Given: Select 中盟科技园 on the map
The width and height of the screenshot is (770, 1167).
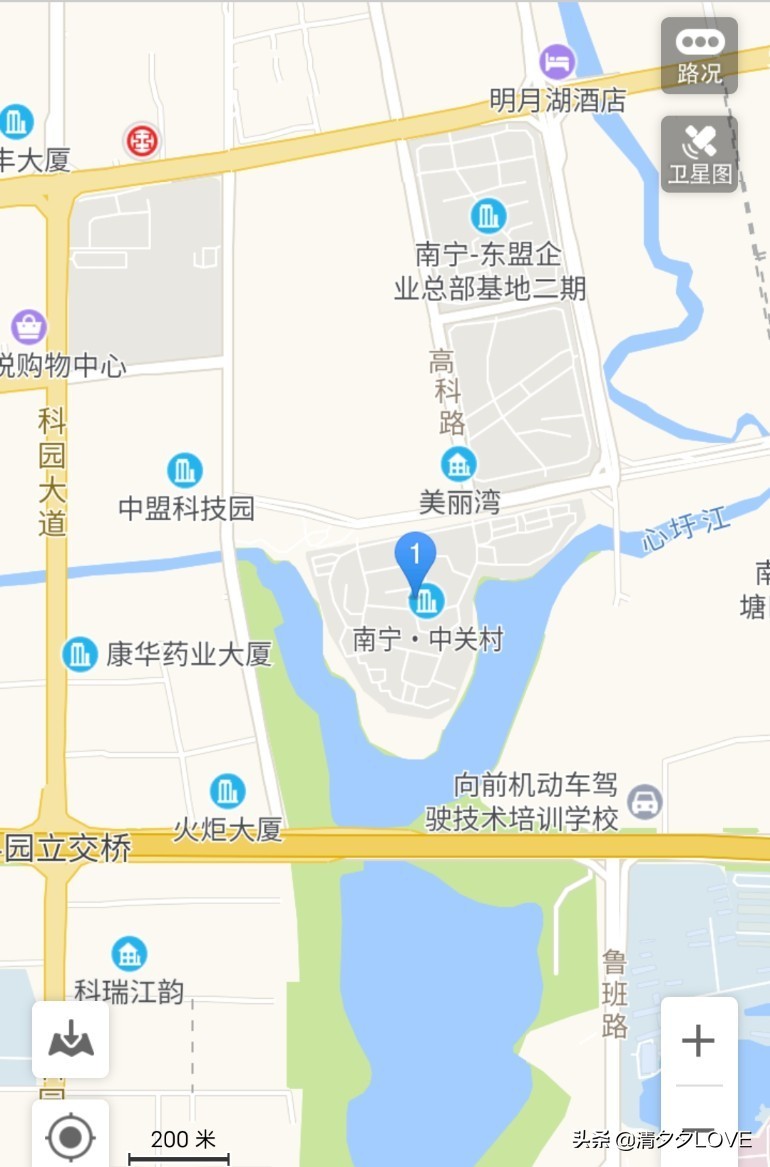Looking at the screenshot, I should tap(184, 470).
